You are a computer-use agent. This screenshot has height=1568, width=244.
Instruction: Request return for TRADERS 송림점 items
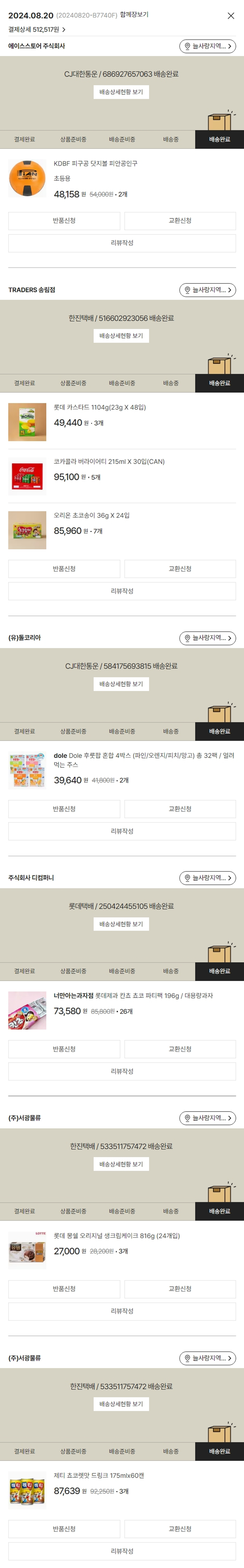point(64,568)
